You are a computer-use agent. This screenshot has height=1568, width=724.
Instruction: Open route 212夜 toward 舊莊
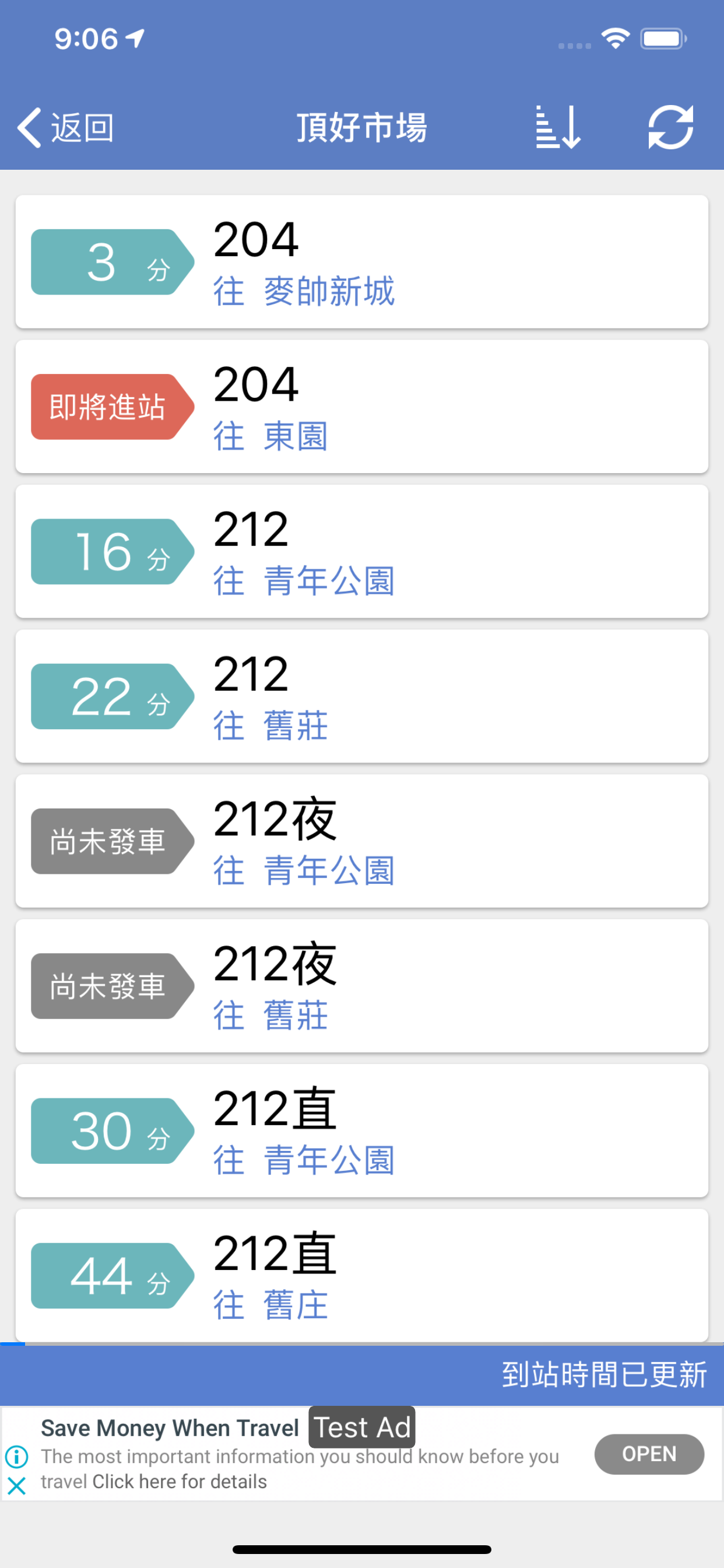pyautogui.click(x=362, y=986)
